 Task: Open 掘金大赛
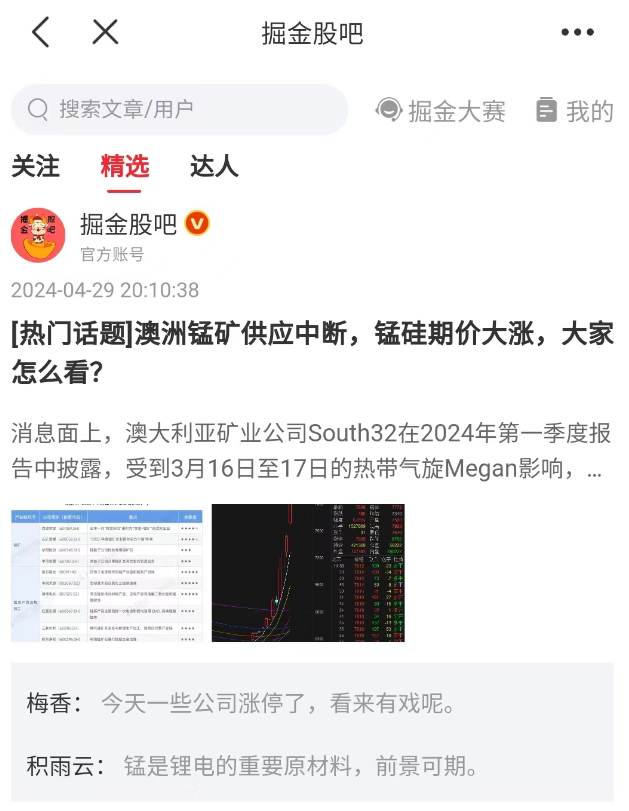441,111
